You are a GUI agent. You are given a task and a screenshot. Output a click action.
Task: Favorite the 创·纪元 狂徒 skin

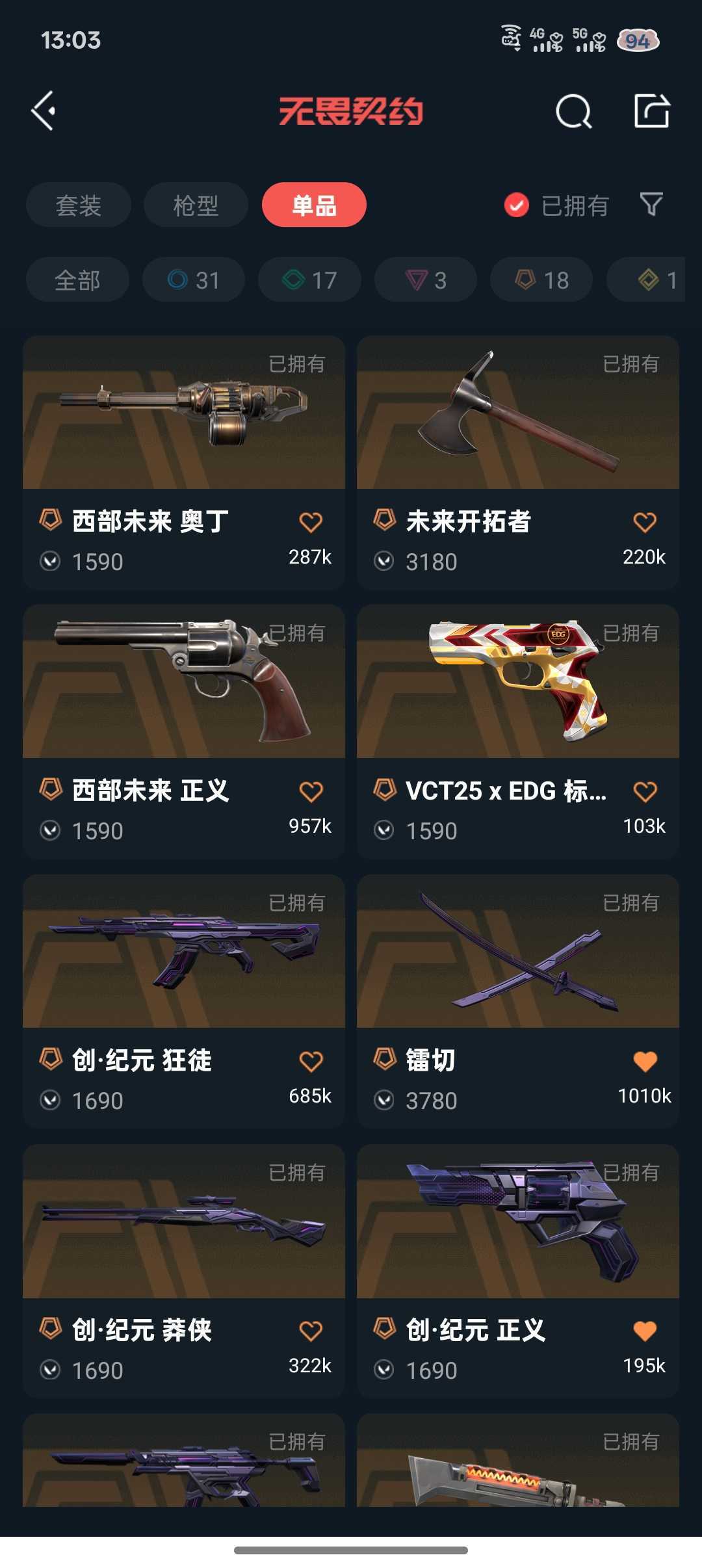pyautogui.click(x=311, y=1061)
